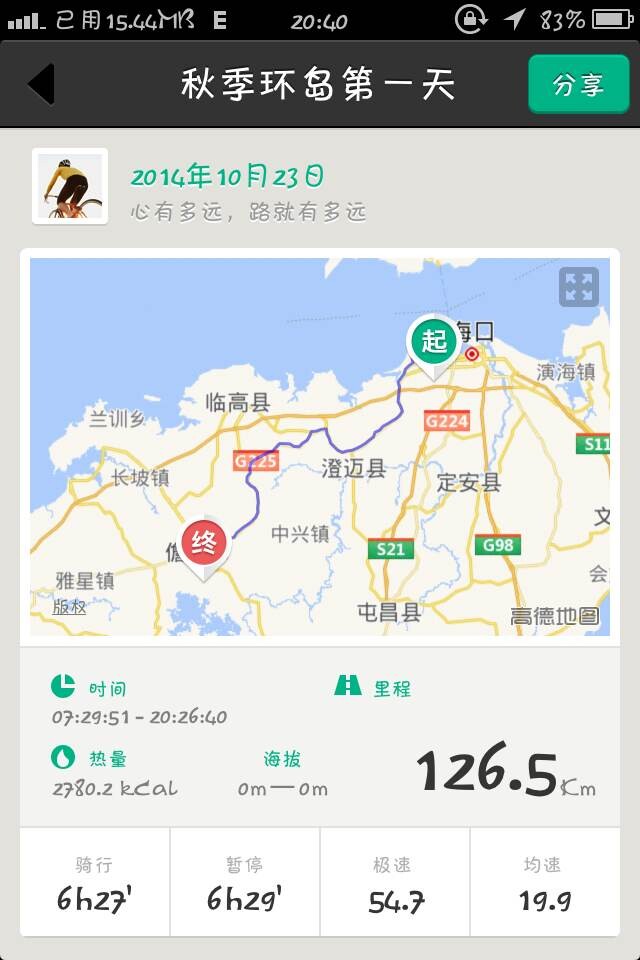Open the cyclist profile avatar

(70, 186)
